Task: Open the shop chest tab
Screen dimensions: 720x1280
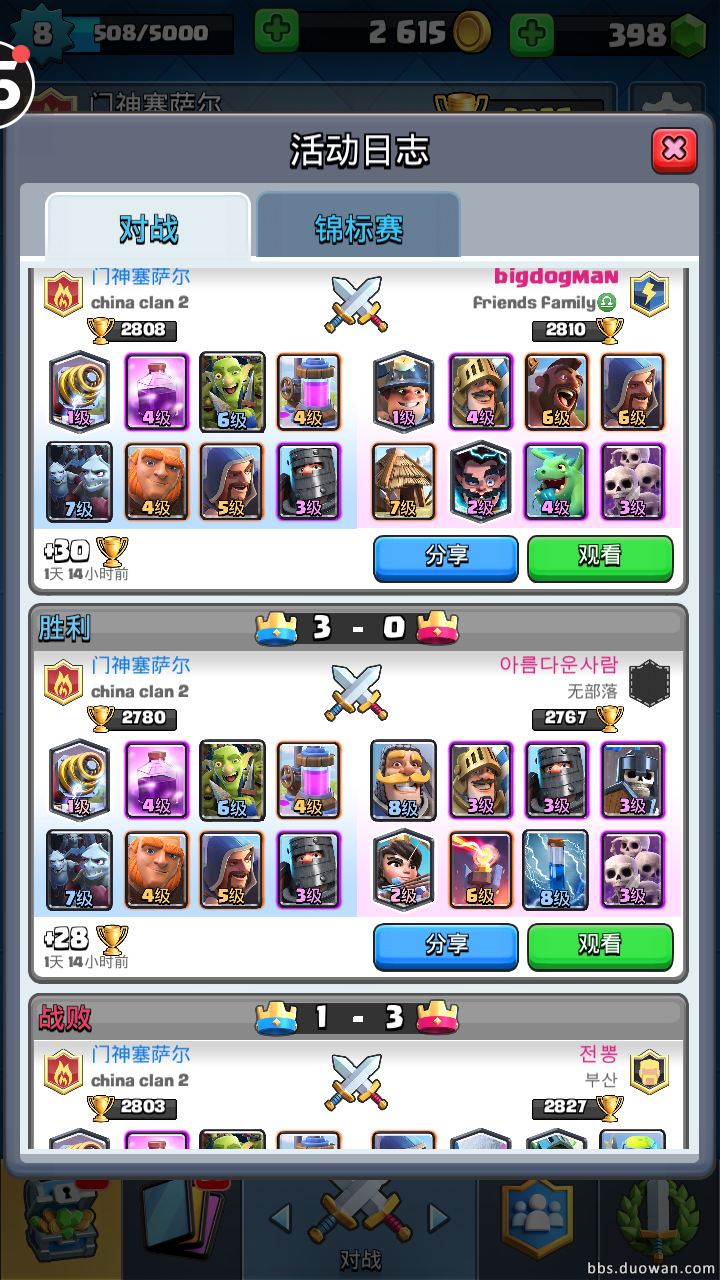Action: click(60, 1218)
